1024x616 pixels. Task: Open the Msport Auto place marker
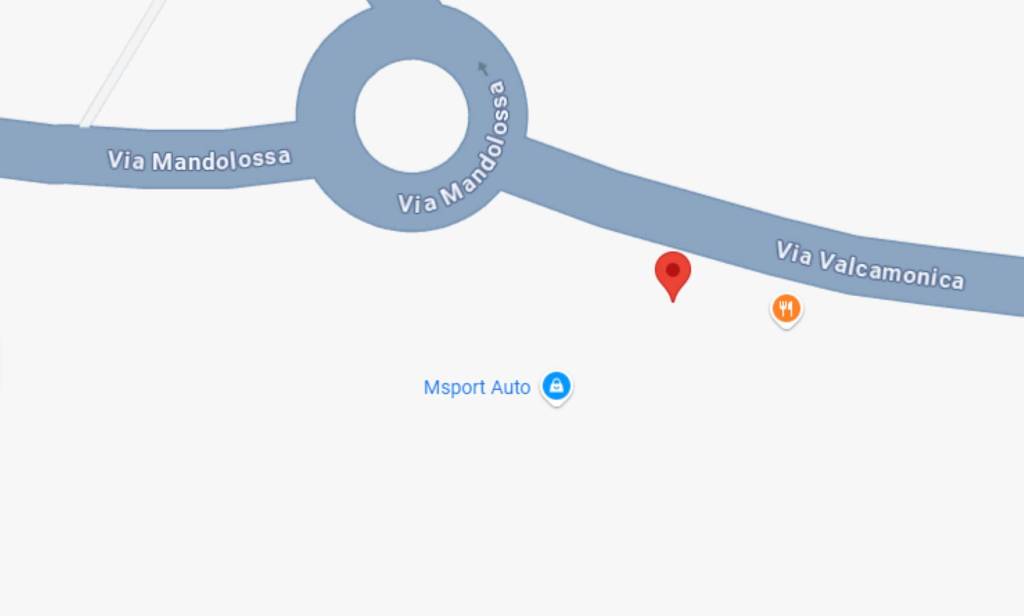(556, 385)
